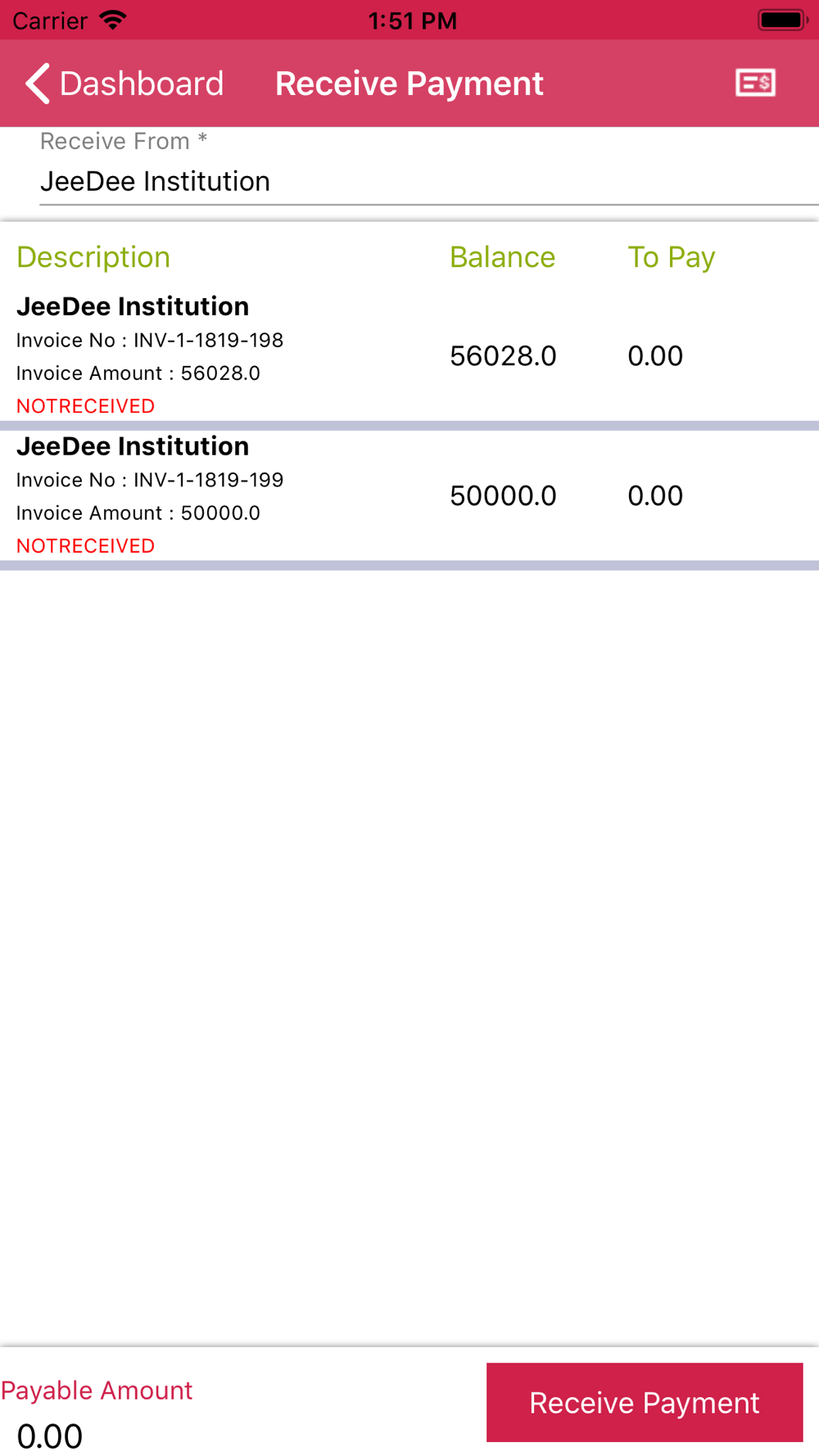Tap the red Receive Payment button
This screenshot has width=819, height=1456.
pos(645,1402)
